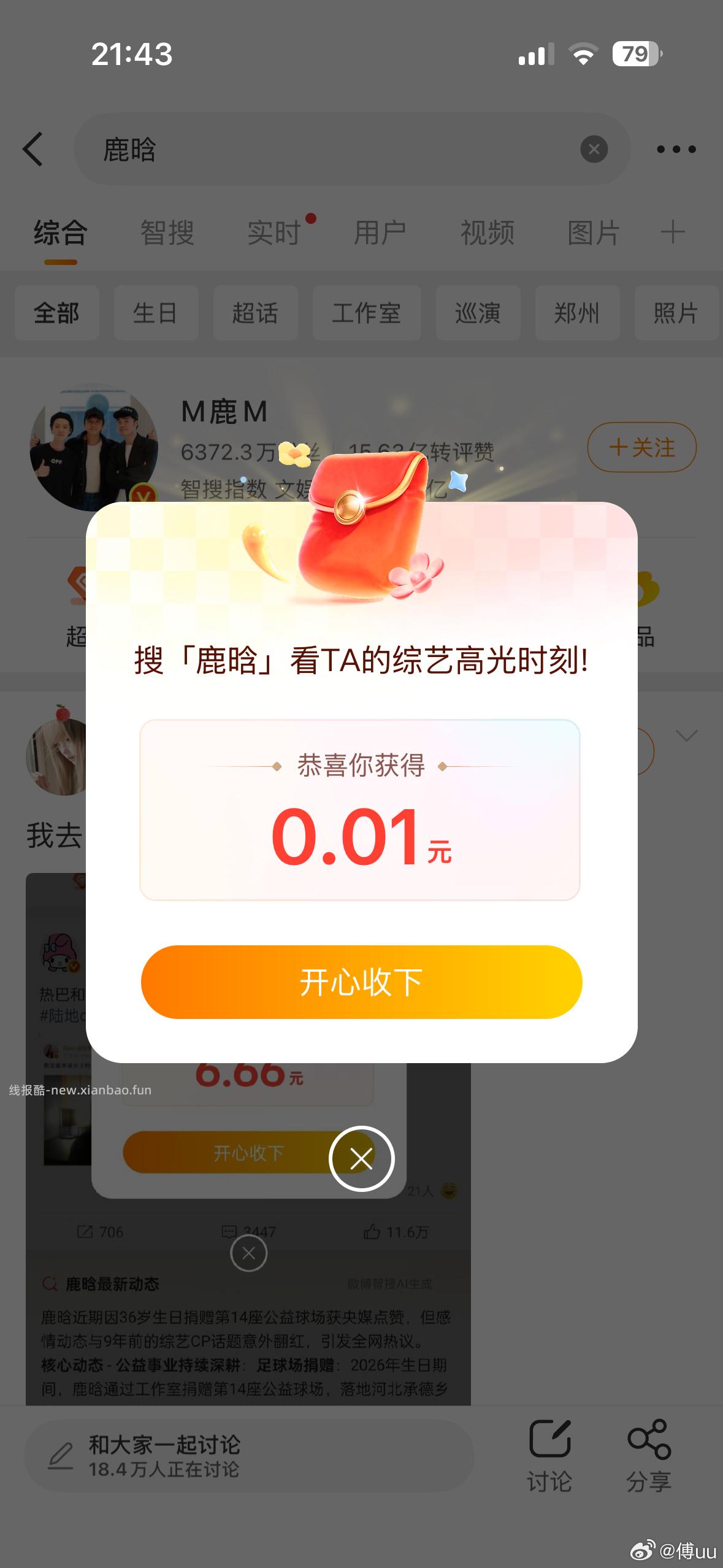The height and width of the screenshot is (1568, 723).
Task: Switch to the 智搜 tab
Action: [166, 233]
